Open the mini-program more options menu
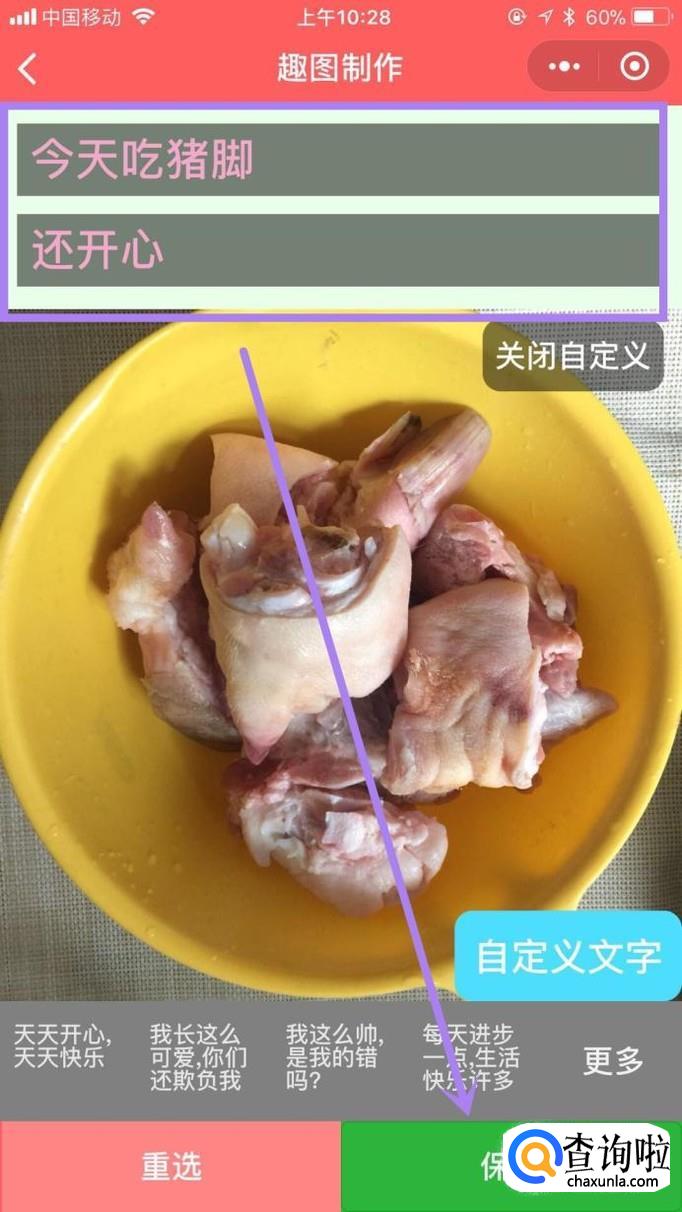The width and height of the screenshot is (682, 1212). (x=564, y=67)
